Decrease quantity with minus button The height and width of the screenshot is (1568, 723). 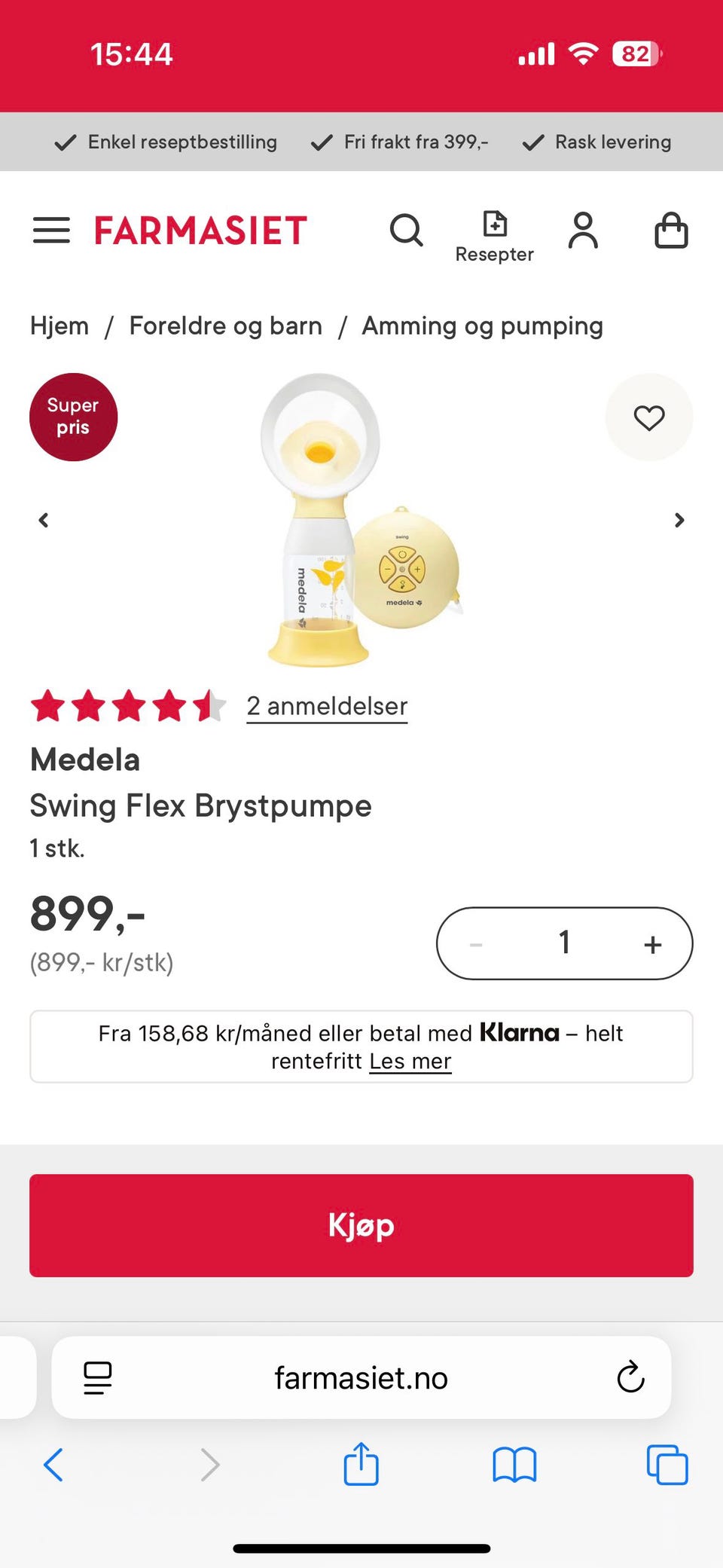[476, 944]
